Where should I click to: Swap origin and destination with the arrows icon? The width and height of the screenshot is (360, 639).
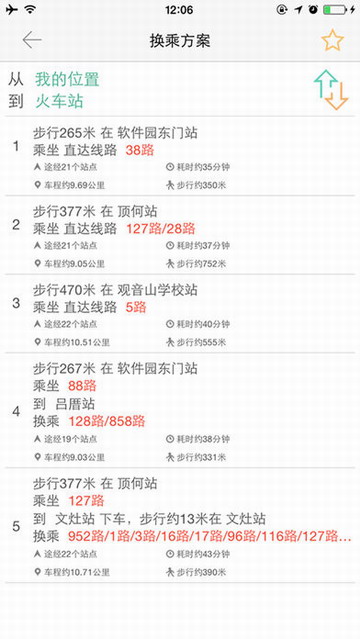point(331,90)
